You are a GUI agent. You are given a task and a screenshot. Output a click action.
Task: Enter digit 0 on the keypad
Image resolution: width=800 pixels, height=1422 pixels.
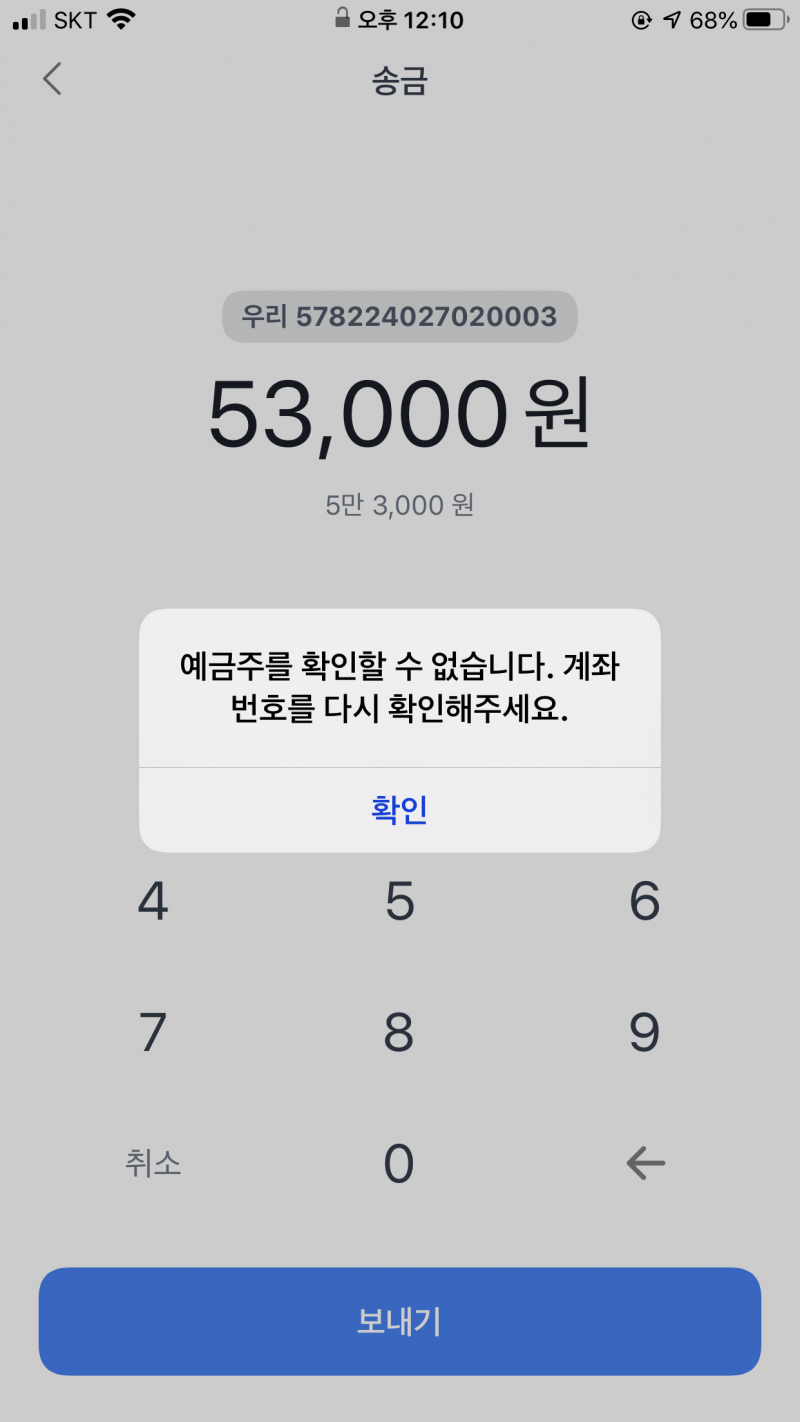(x=399, y=1163)
